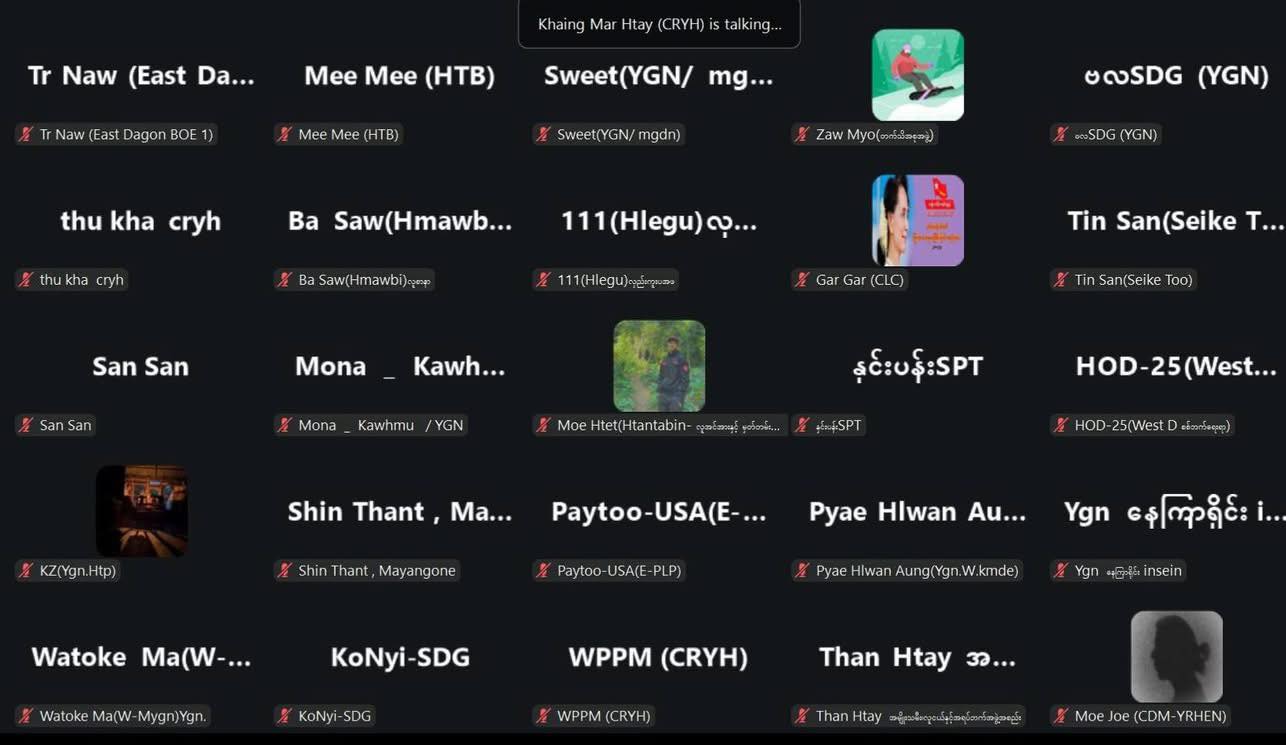Select HOD-25 (West D) participant tile
1286x745 pixels.
(x=1175, y=367)
